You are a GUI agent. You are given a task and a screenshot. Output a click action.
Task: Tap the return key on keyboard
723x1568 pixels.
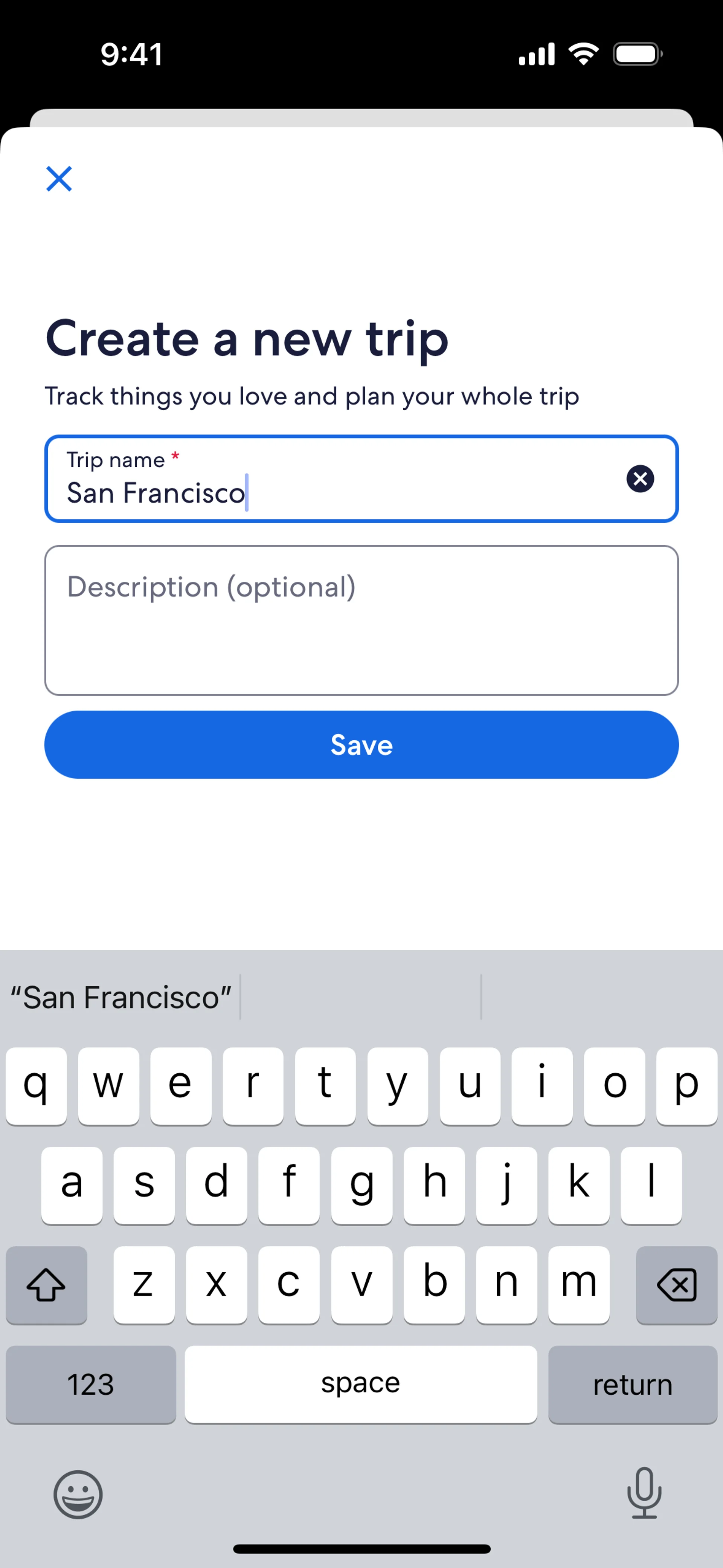click(x=632, y=1385)
